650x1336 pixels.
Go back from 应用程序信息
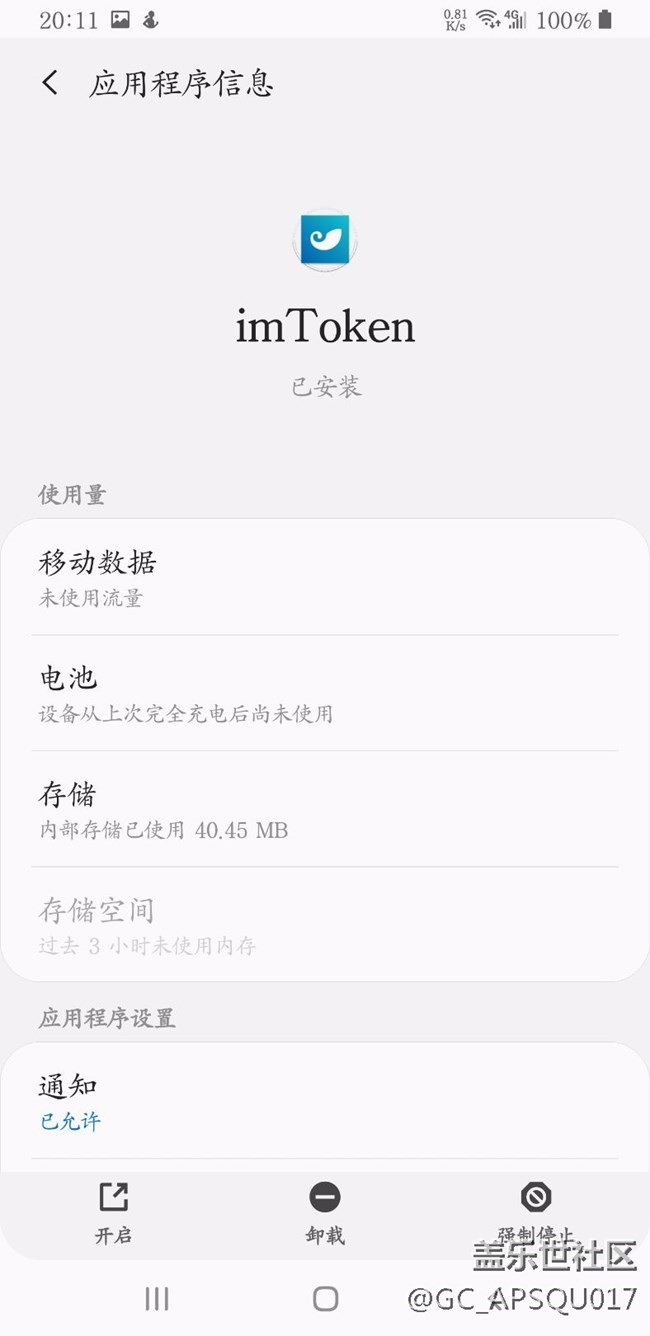point(50,83)
